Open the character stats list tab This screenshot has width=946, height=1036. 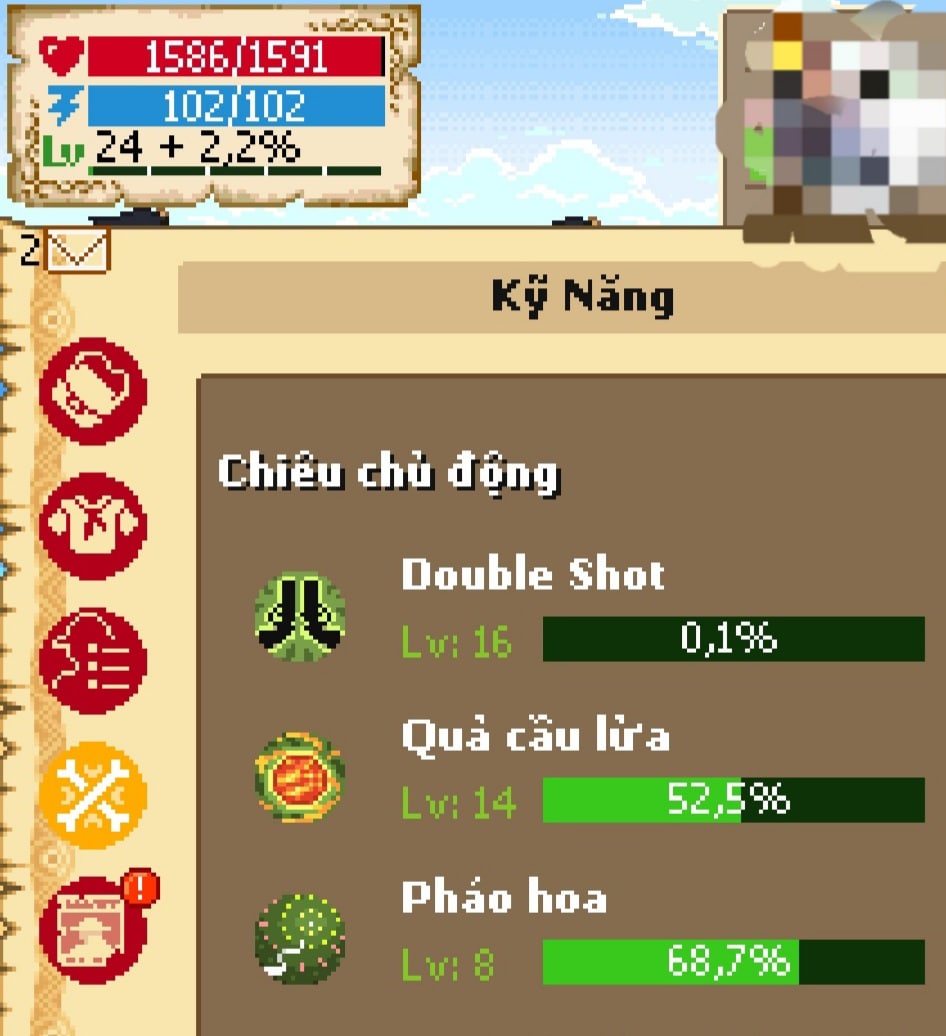click(93, 660)
